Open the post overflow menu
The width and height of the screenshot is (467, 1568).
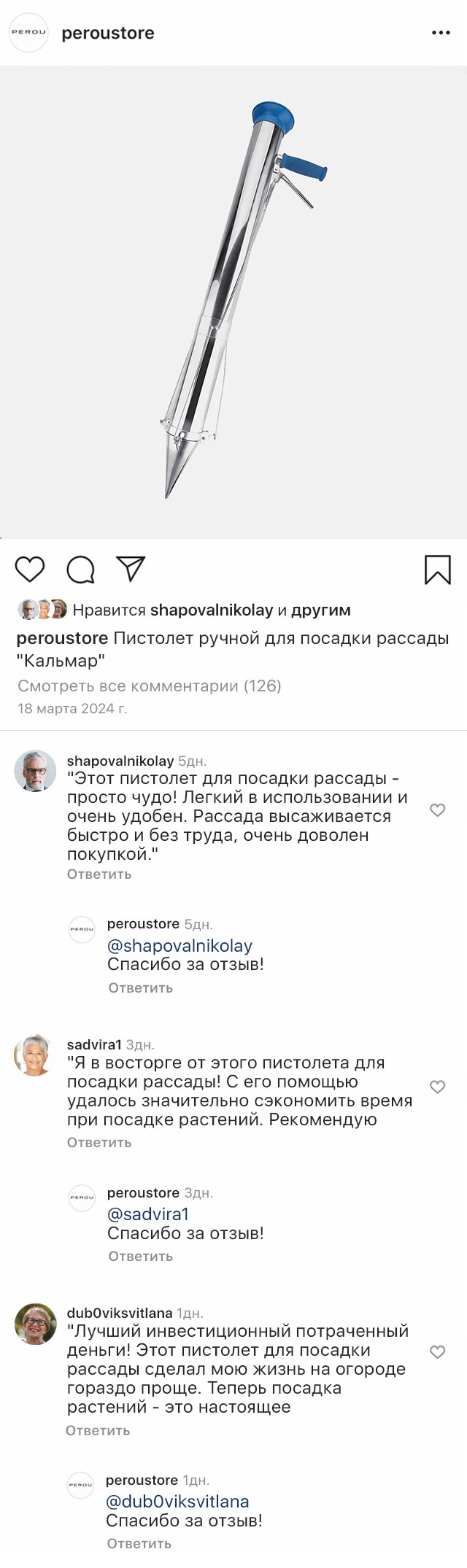coord(441,33)
